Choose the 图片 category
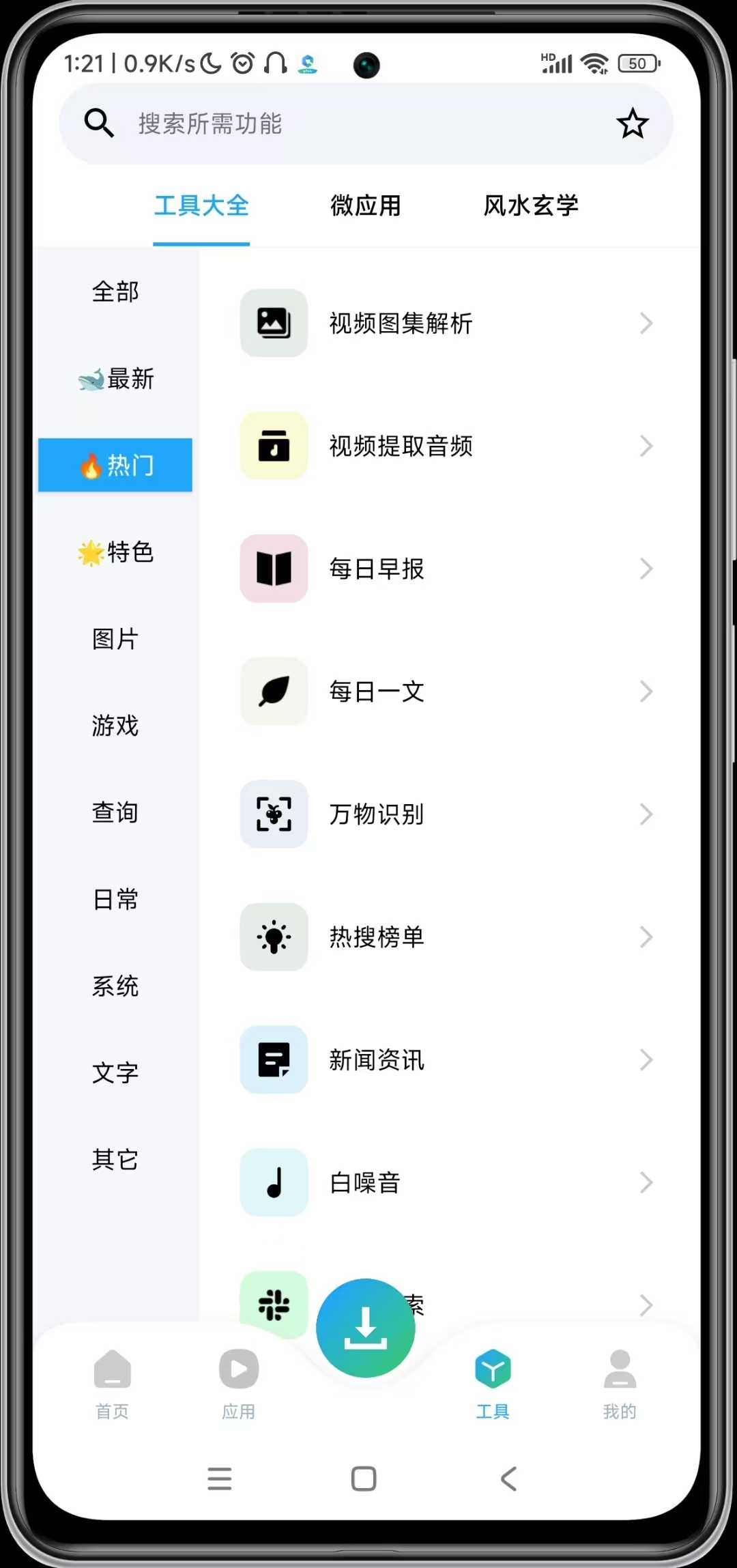Screen dimensions: 737x1568 (115, 639)
